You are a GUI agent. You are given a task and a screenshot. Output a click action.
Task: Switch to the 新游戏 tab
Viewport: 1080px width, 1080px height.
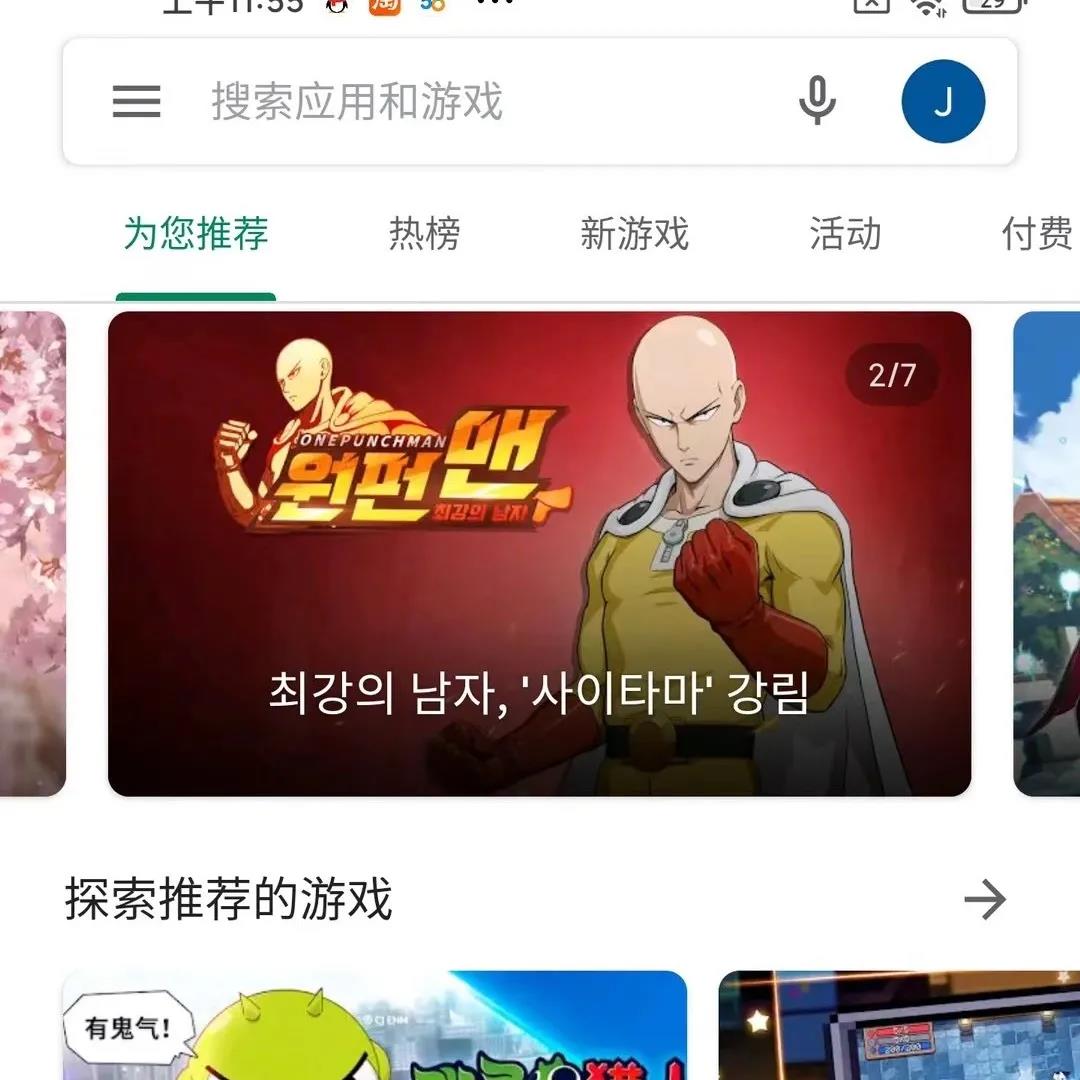tap(635, 235)
